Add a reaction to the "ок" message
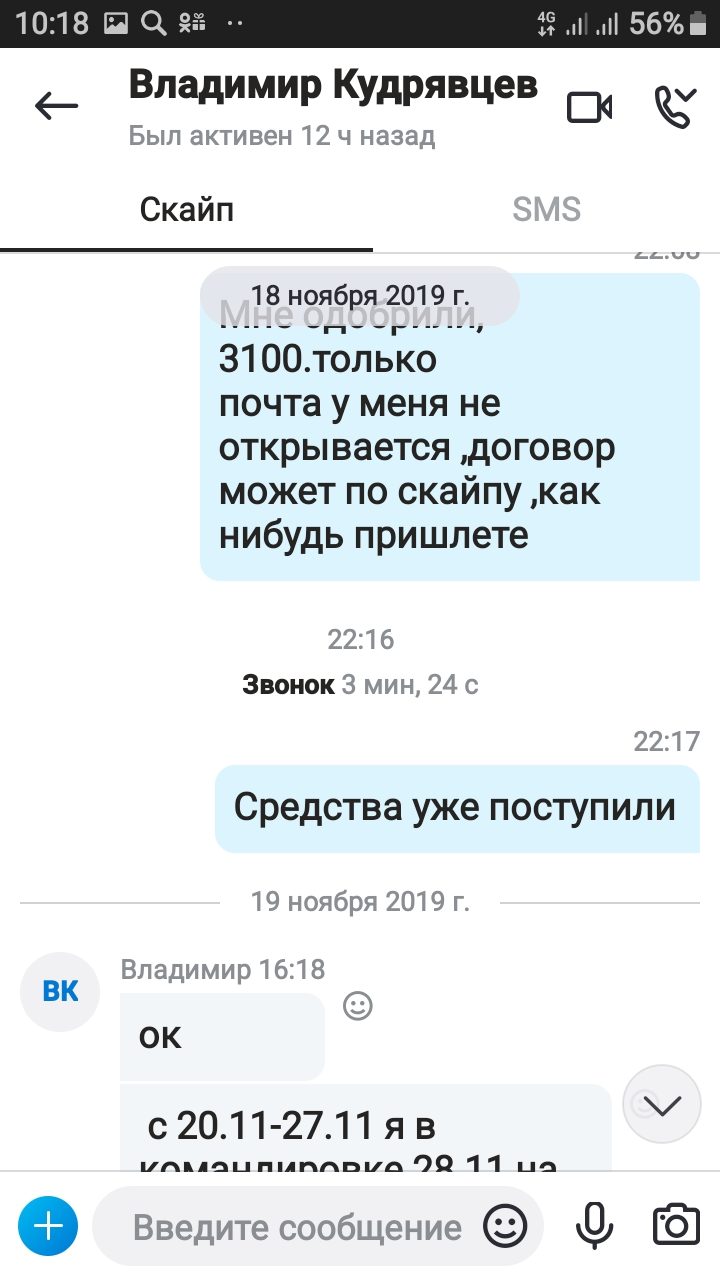This screenshot has width=720, height=1280. pyautogui.click(x=358, y=1006)
